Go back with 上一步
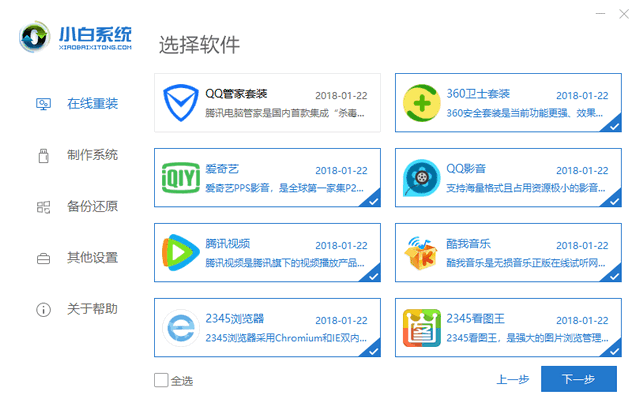This screenshot has width=637, height=403. [512, 380]
